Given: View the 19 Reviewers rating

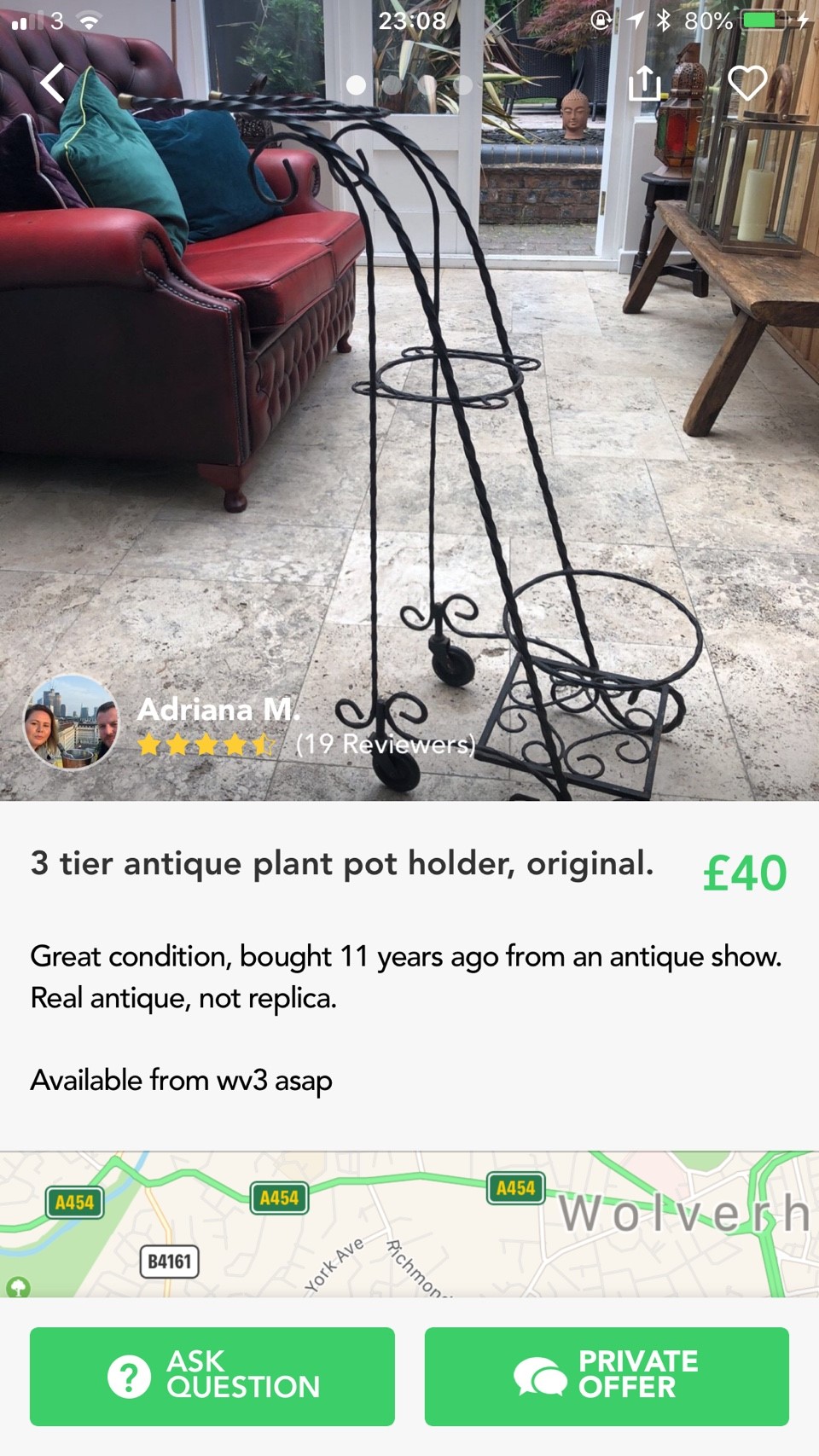Looking at the screenshot, I should pos(384,745).
